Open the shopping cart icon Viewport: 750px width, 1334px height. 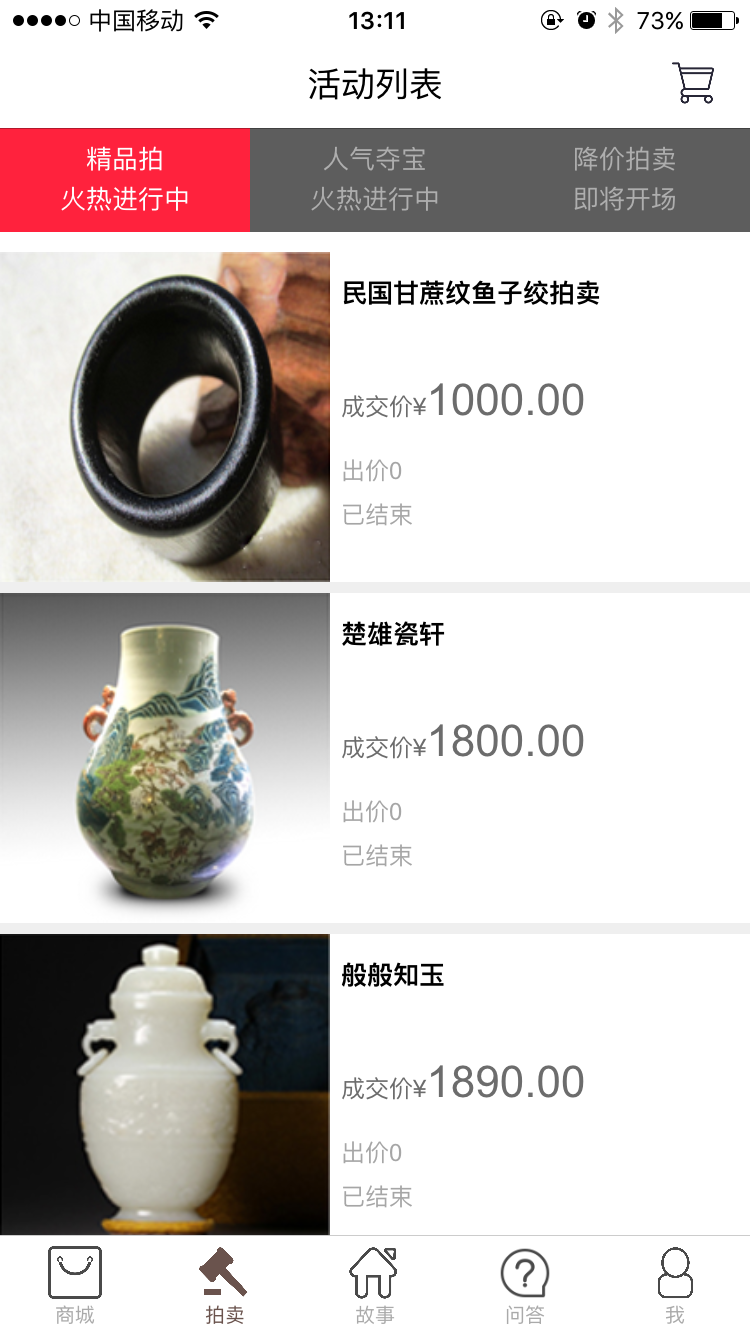pyautogui.click(x=695, y=85)
